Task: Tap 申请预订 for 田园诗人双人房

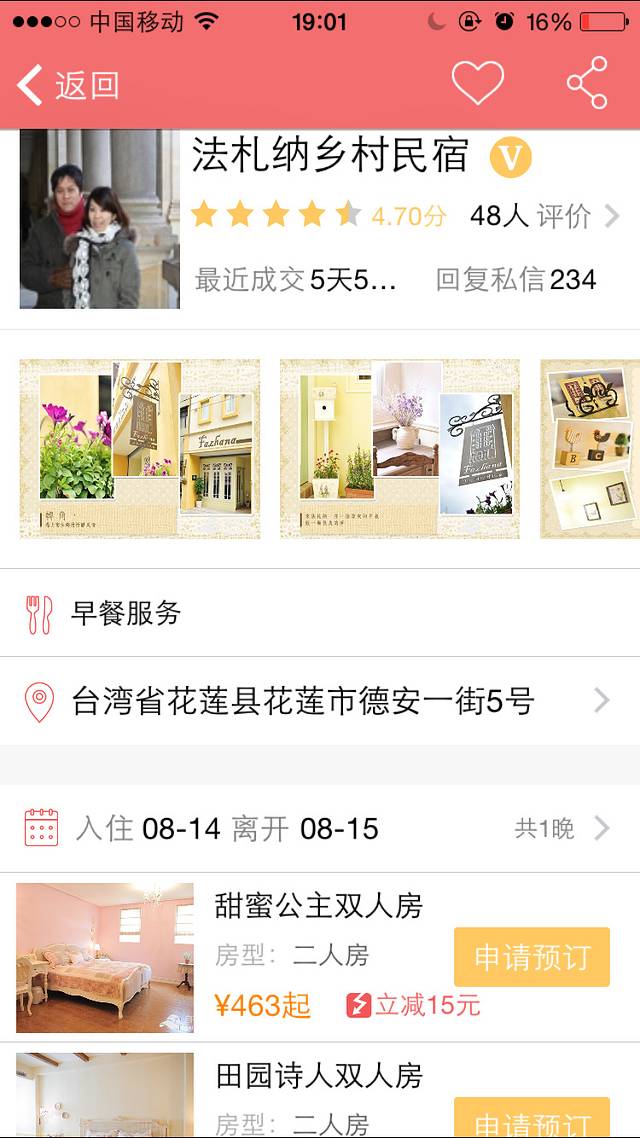Action: click(x=532, y=1120)
